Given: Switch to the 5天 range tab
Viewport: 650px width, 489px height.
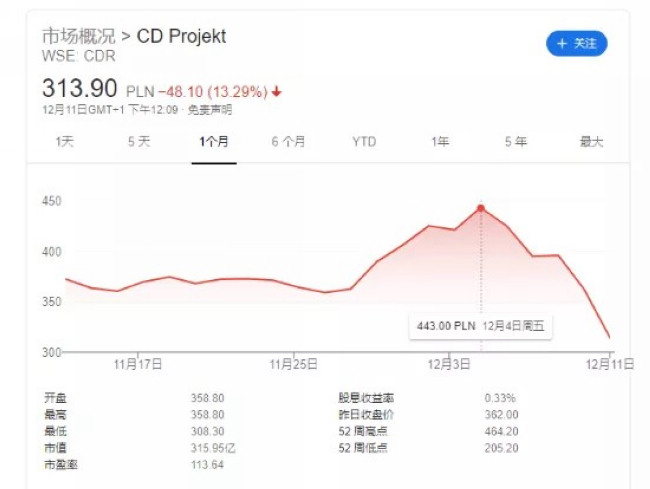Looking at the screenshot, I should click(x=139, y=142).
